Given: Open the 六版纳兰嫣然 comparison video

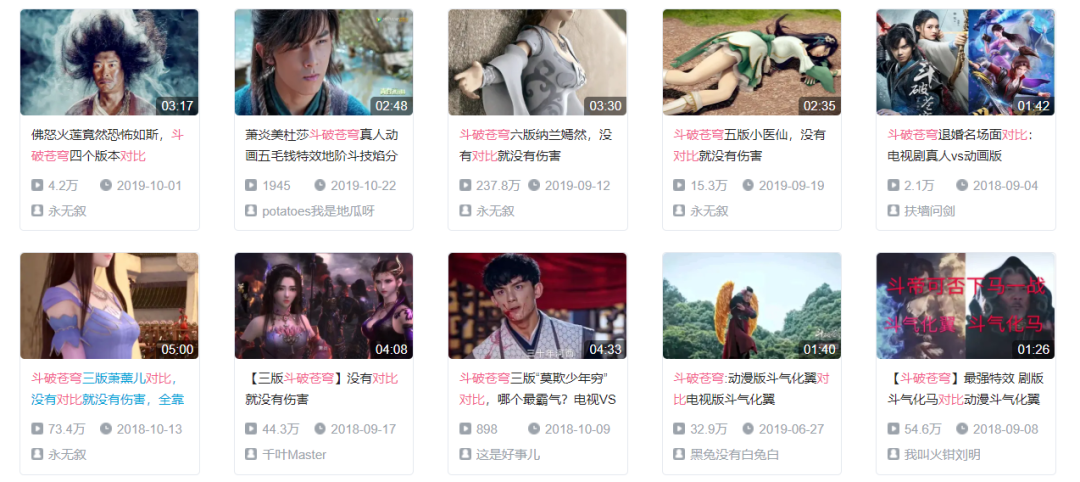Looking at the screenshot, I should (537, 63).
